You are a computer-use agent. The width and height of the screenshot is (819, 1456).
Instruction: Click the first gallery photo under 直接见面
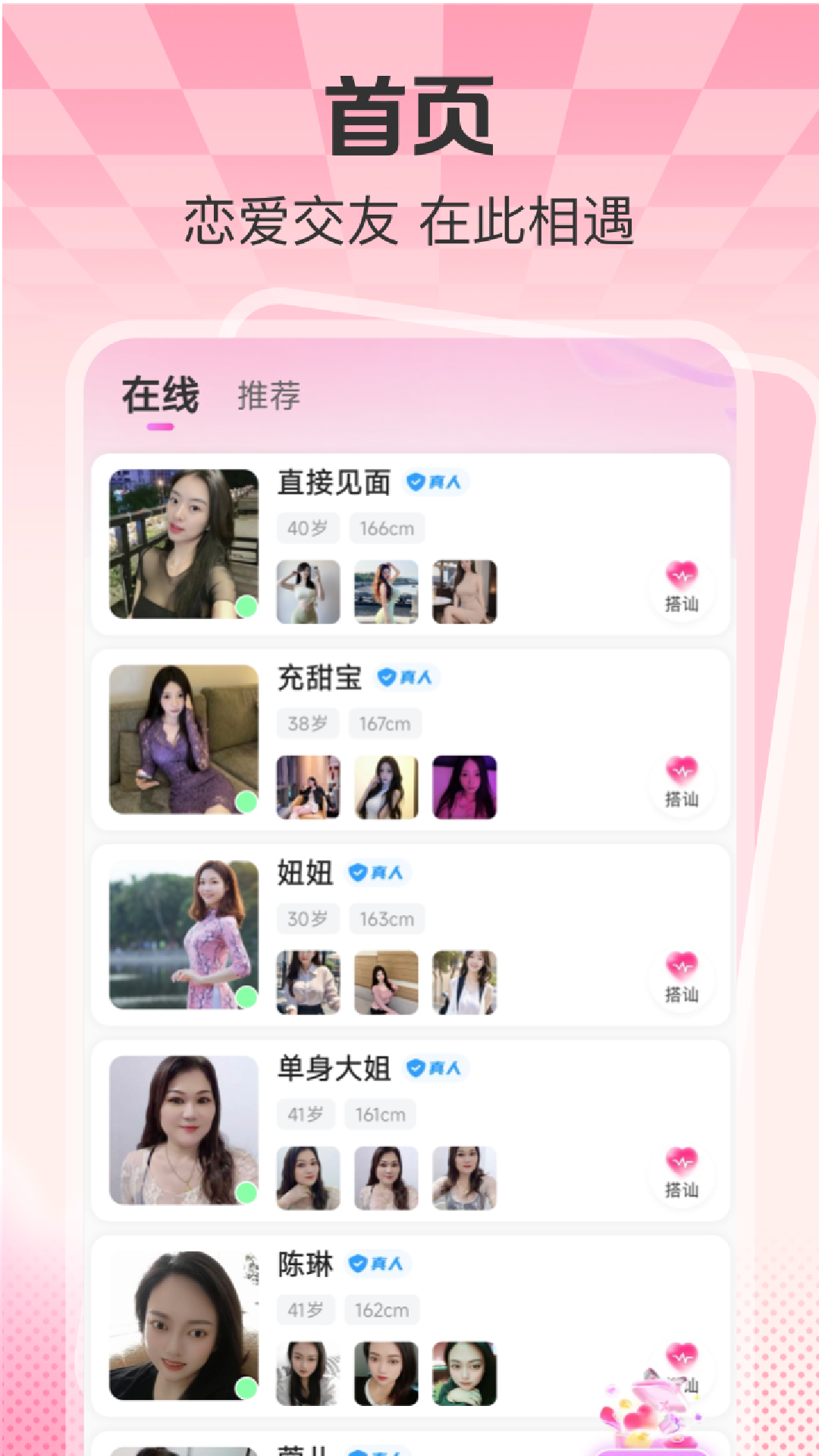coord(309,593)
